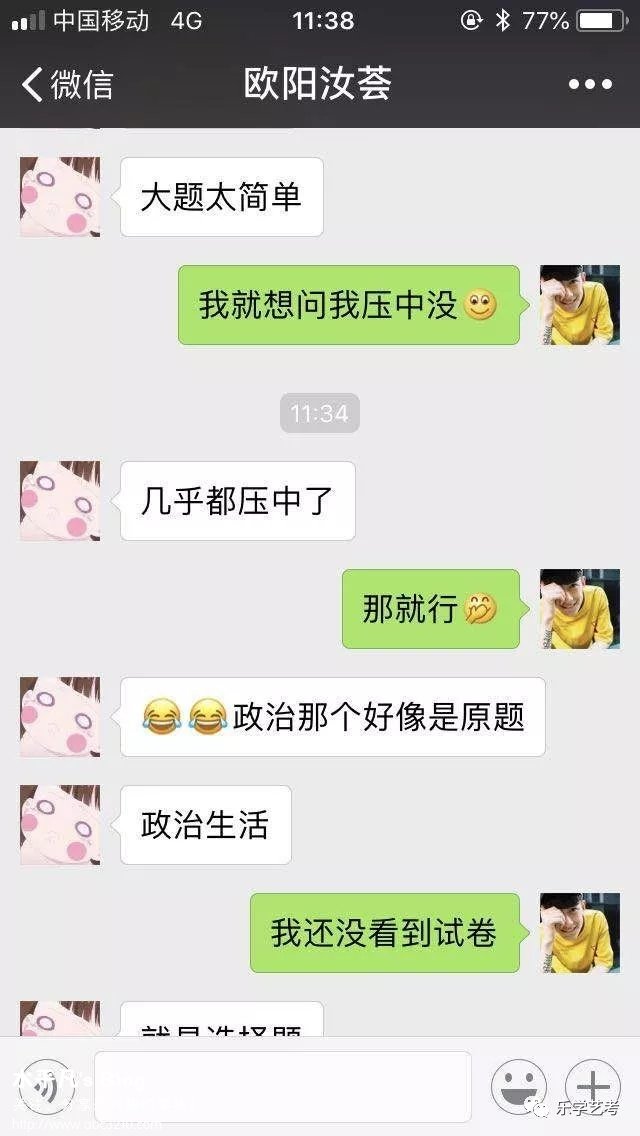Open the chat overflow menu
This screenshot has height=1136, width=640.
[x=590, y=84]
